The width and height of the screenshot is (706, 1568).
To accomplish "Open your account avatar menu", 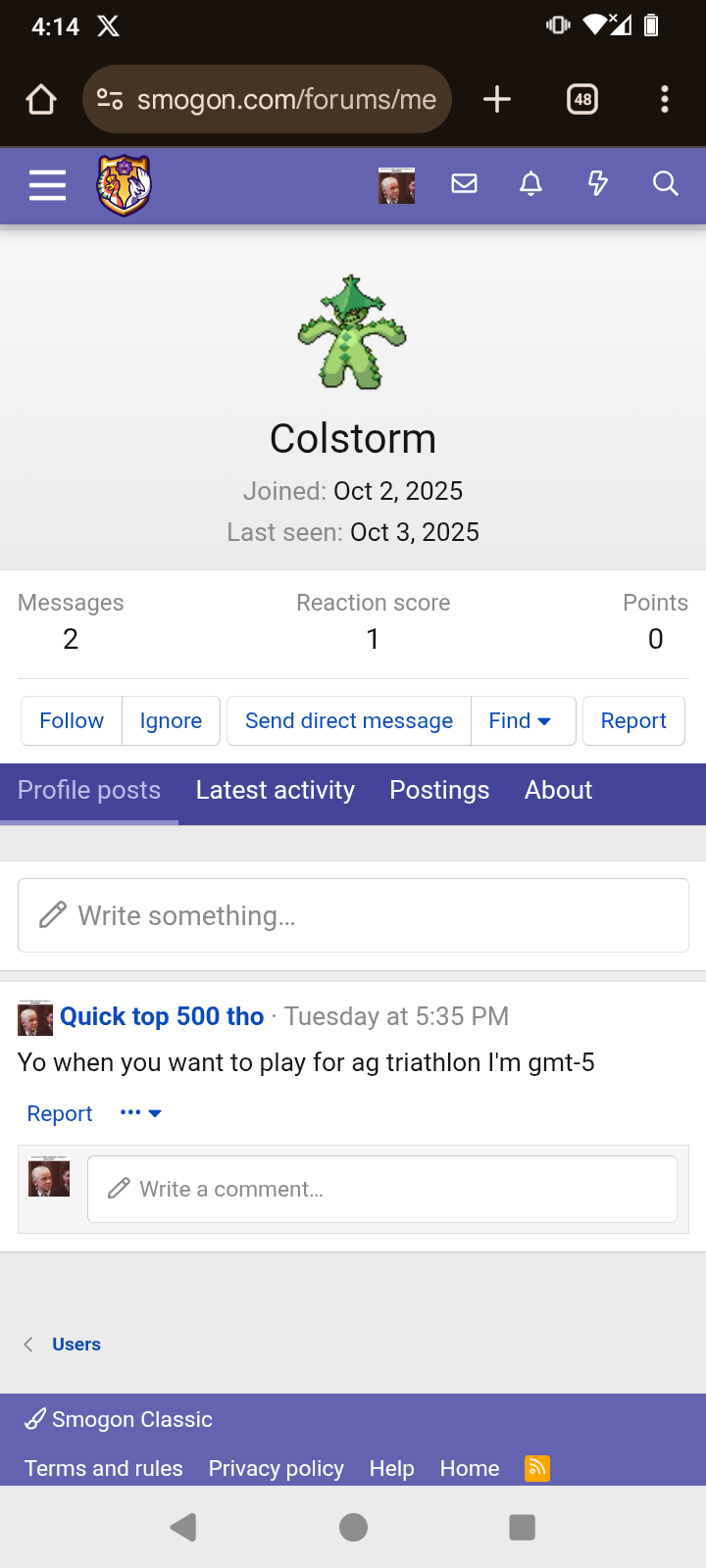I will click(x=396, y=184).
